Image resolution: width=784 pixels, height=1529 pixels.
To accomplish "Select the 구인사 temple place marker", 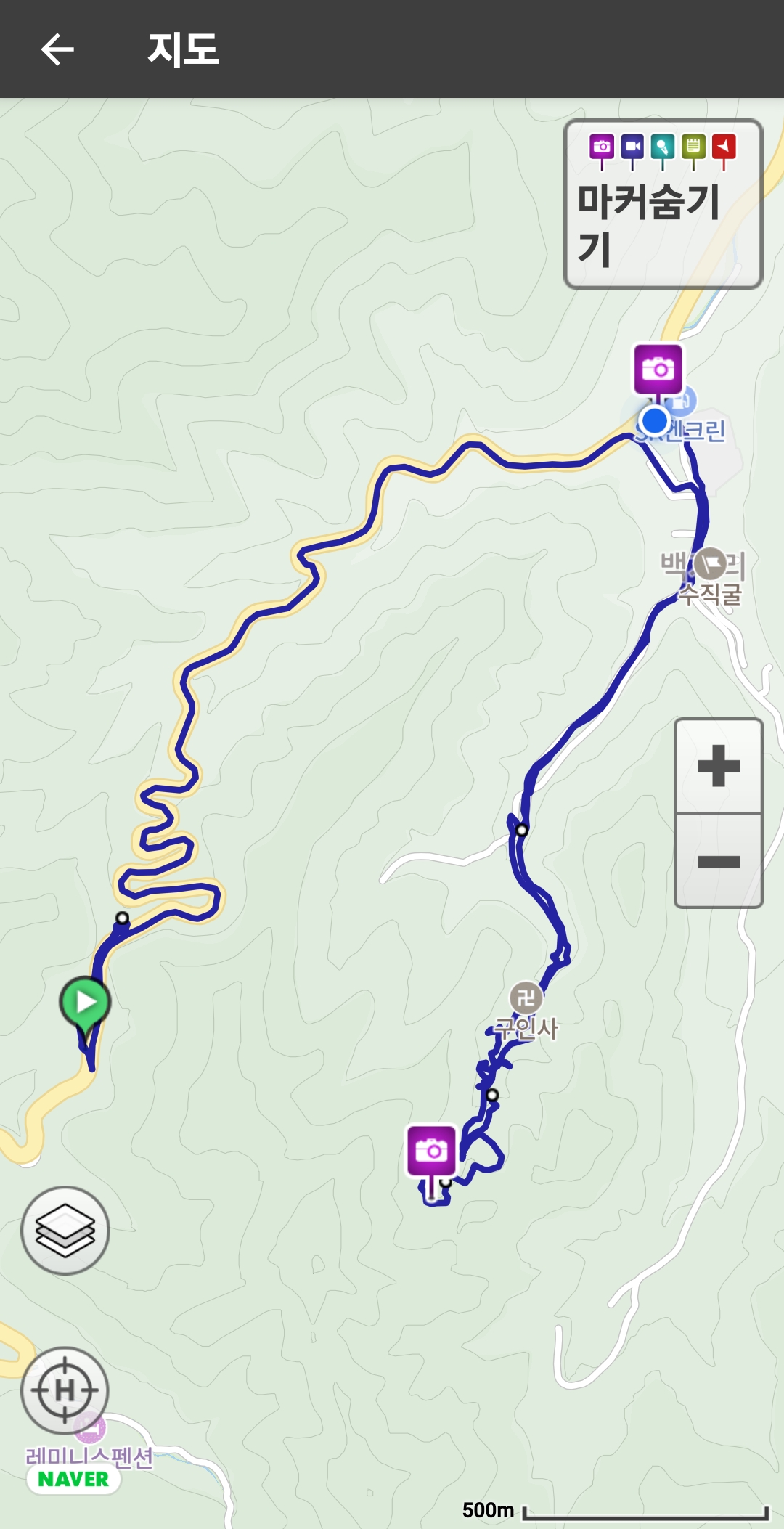I will click(x=526, y=998).
